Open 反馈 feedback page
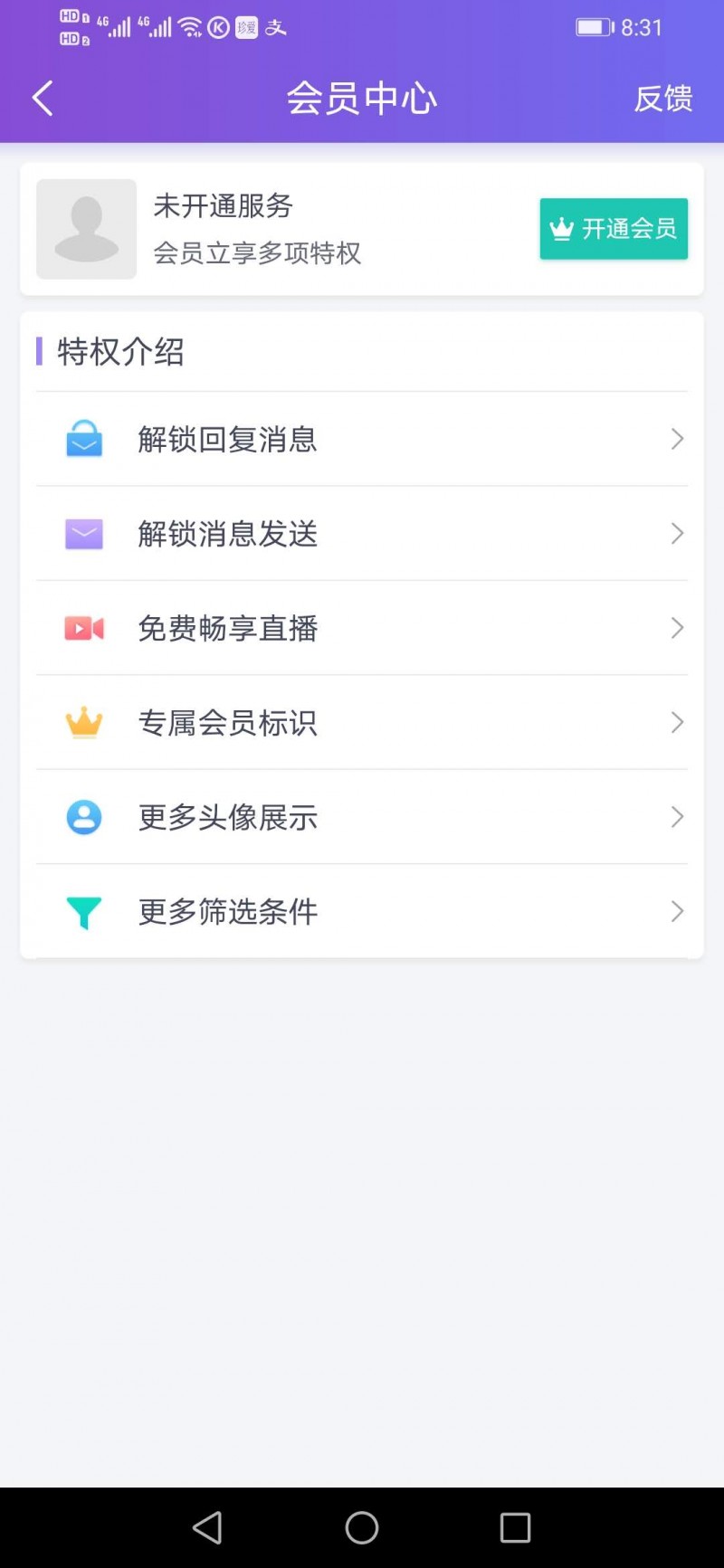 [x=663, y=98]
